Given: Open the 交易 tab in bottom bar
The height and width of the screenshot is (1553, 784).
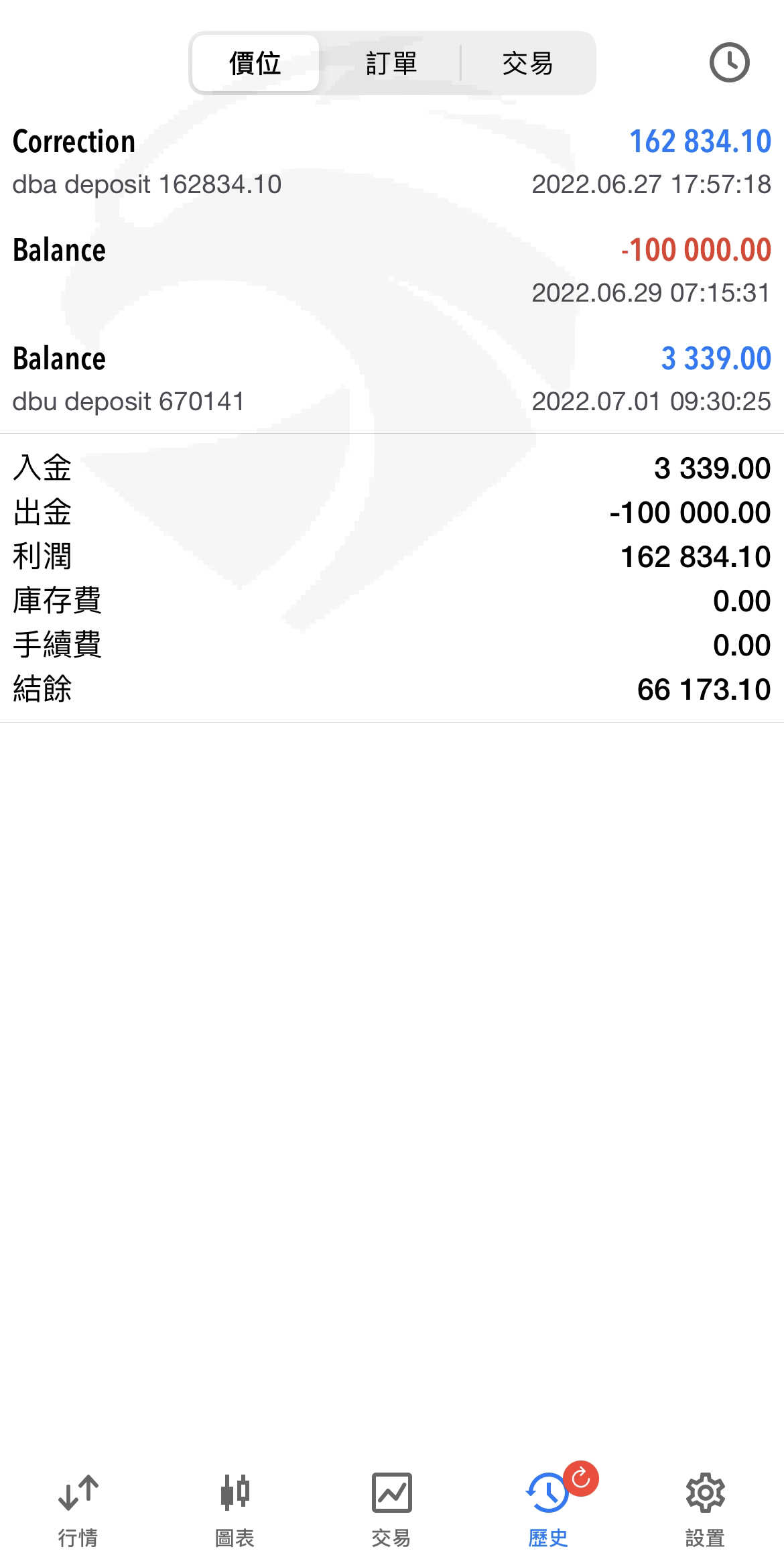Looking at the screenshot, I should coord(392,1509).
